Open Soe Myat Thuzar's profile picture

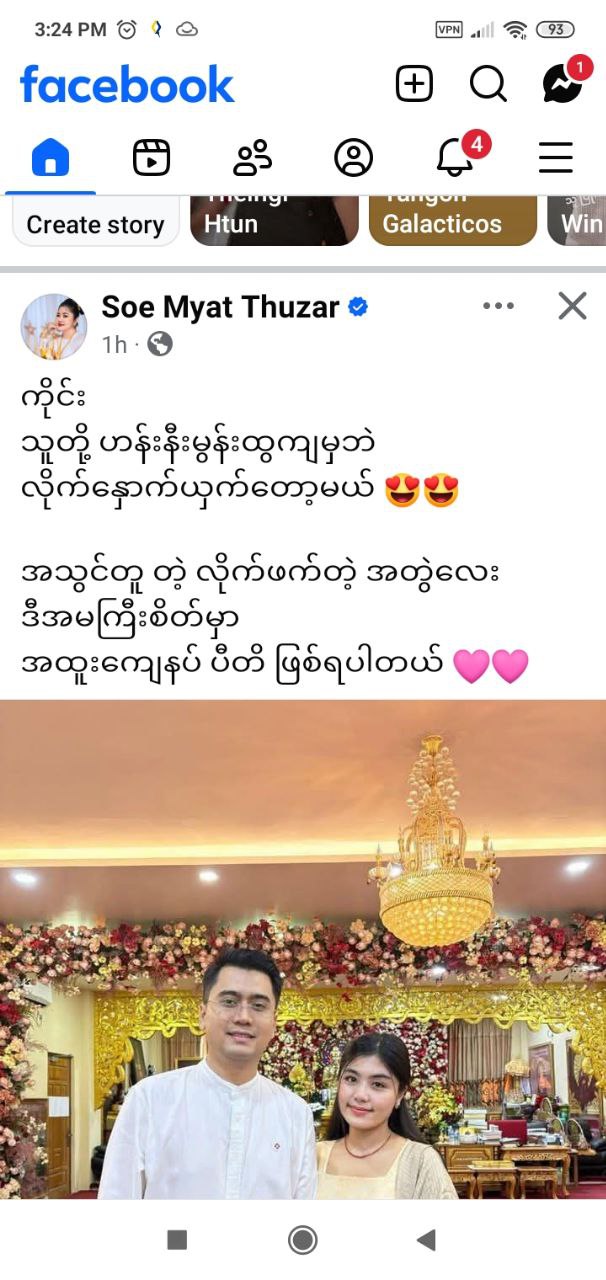54,326
